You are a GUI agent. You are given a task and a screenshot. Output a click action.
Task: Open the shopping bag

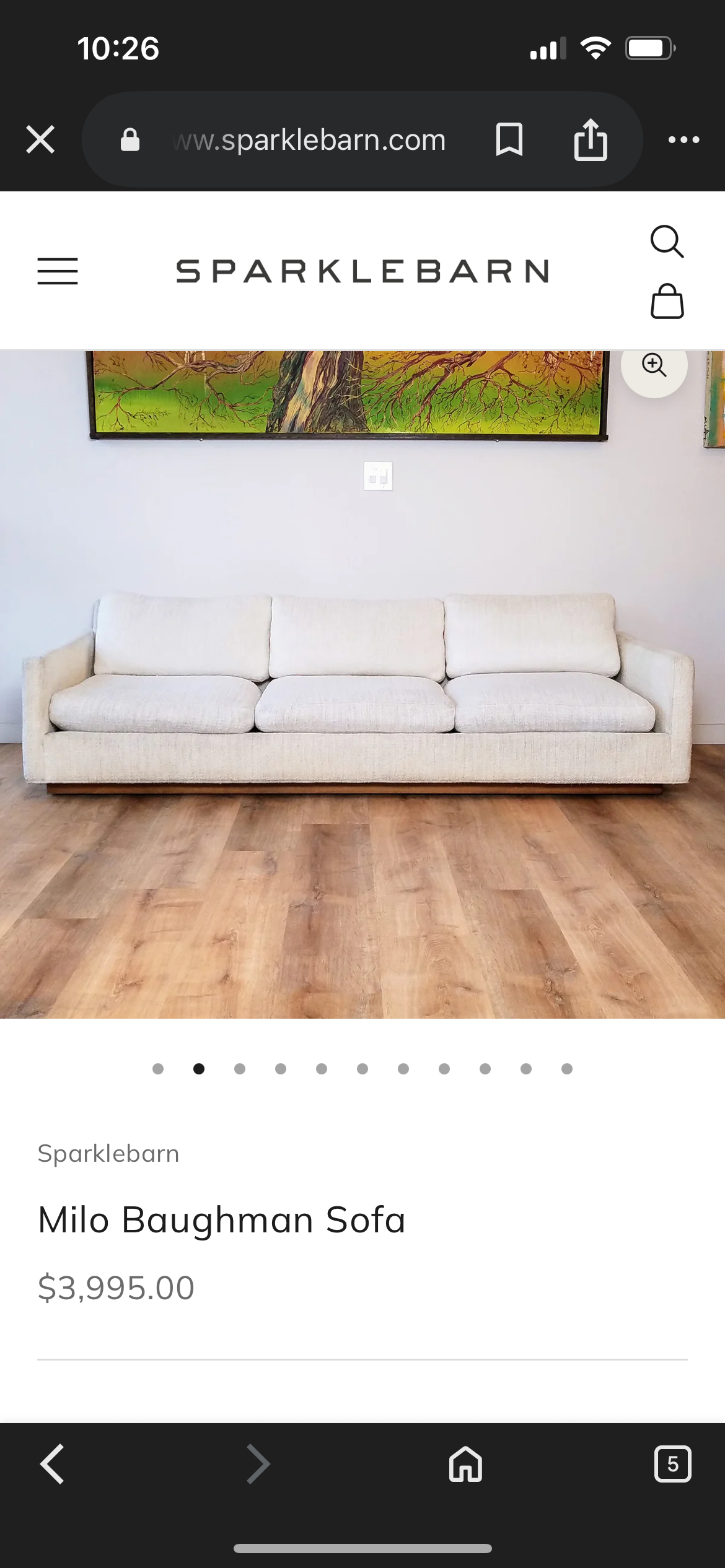click(x=667, y=302)
